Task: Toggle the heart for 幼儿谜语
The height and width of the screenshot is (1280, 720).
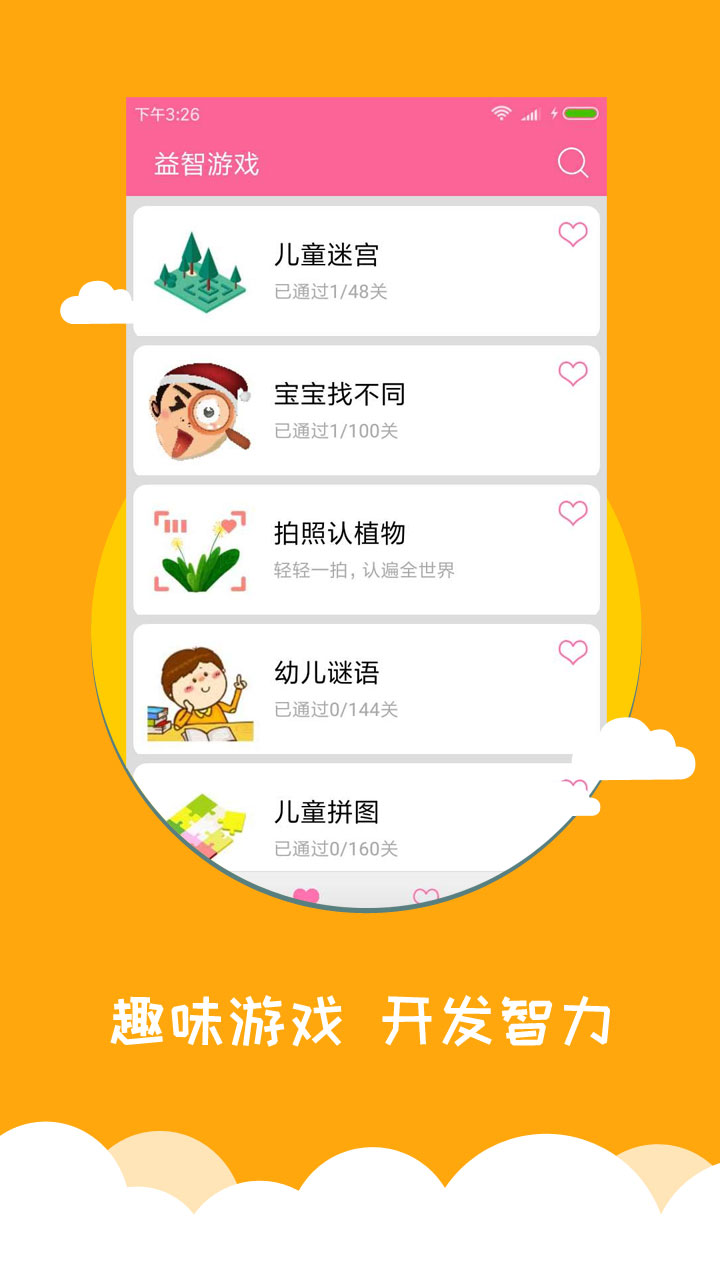Action: point(571,651)
